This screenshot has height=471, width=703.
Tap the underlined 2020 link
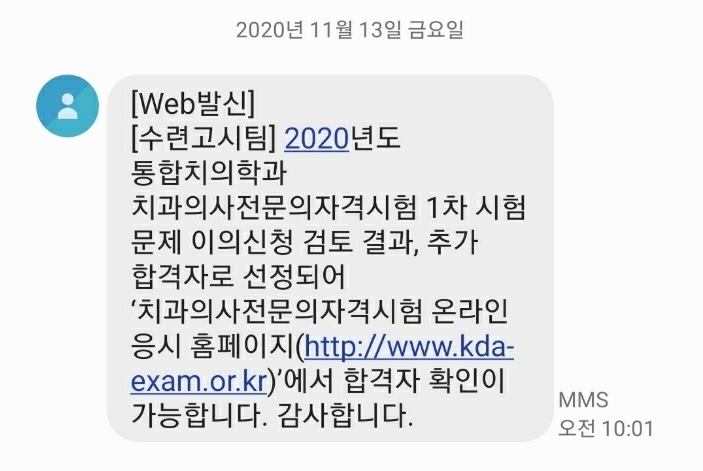coord(316,139)
